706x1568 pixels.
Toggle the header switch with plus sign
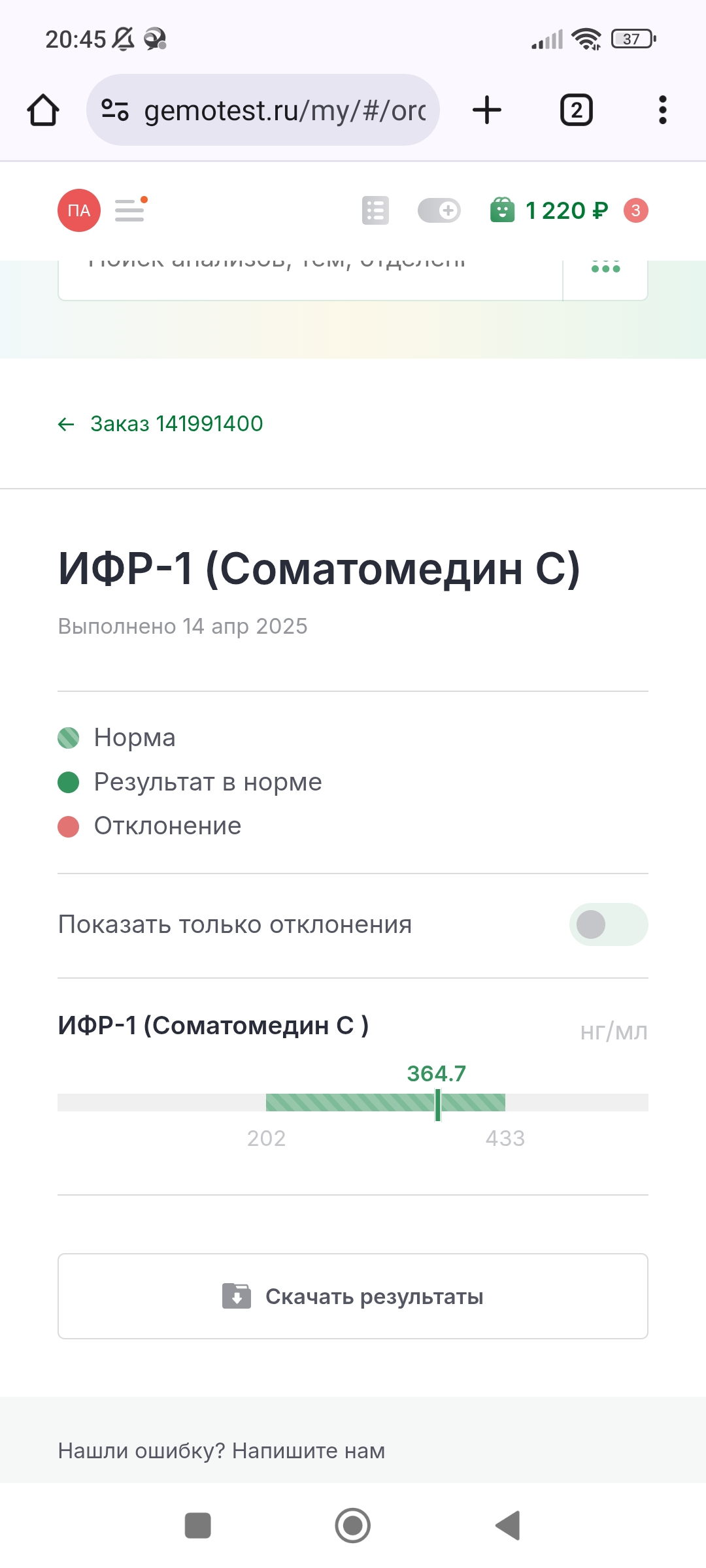click(439, 210)
